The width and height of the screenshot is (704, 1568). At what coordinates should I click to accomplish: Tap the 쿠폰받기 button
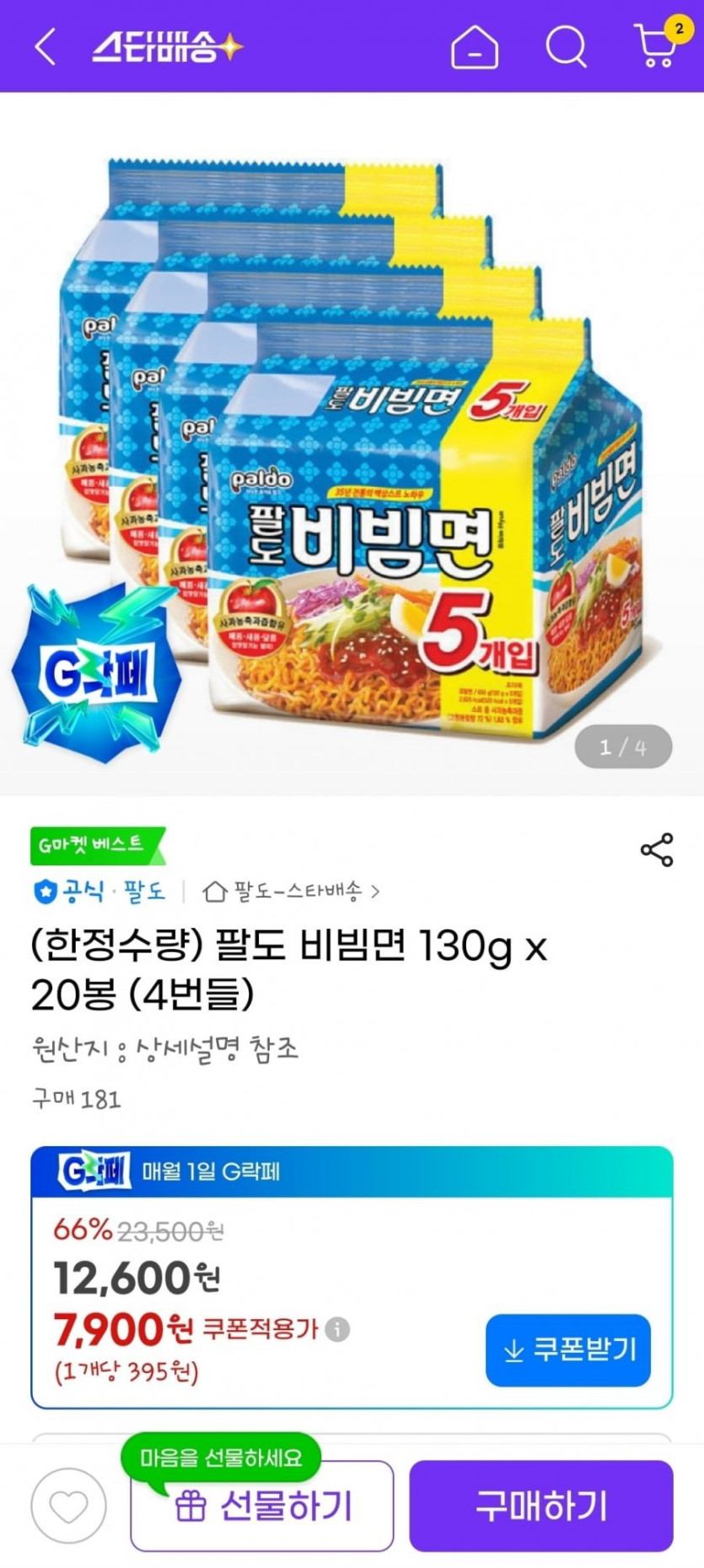[567, 1350]
